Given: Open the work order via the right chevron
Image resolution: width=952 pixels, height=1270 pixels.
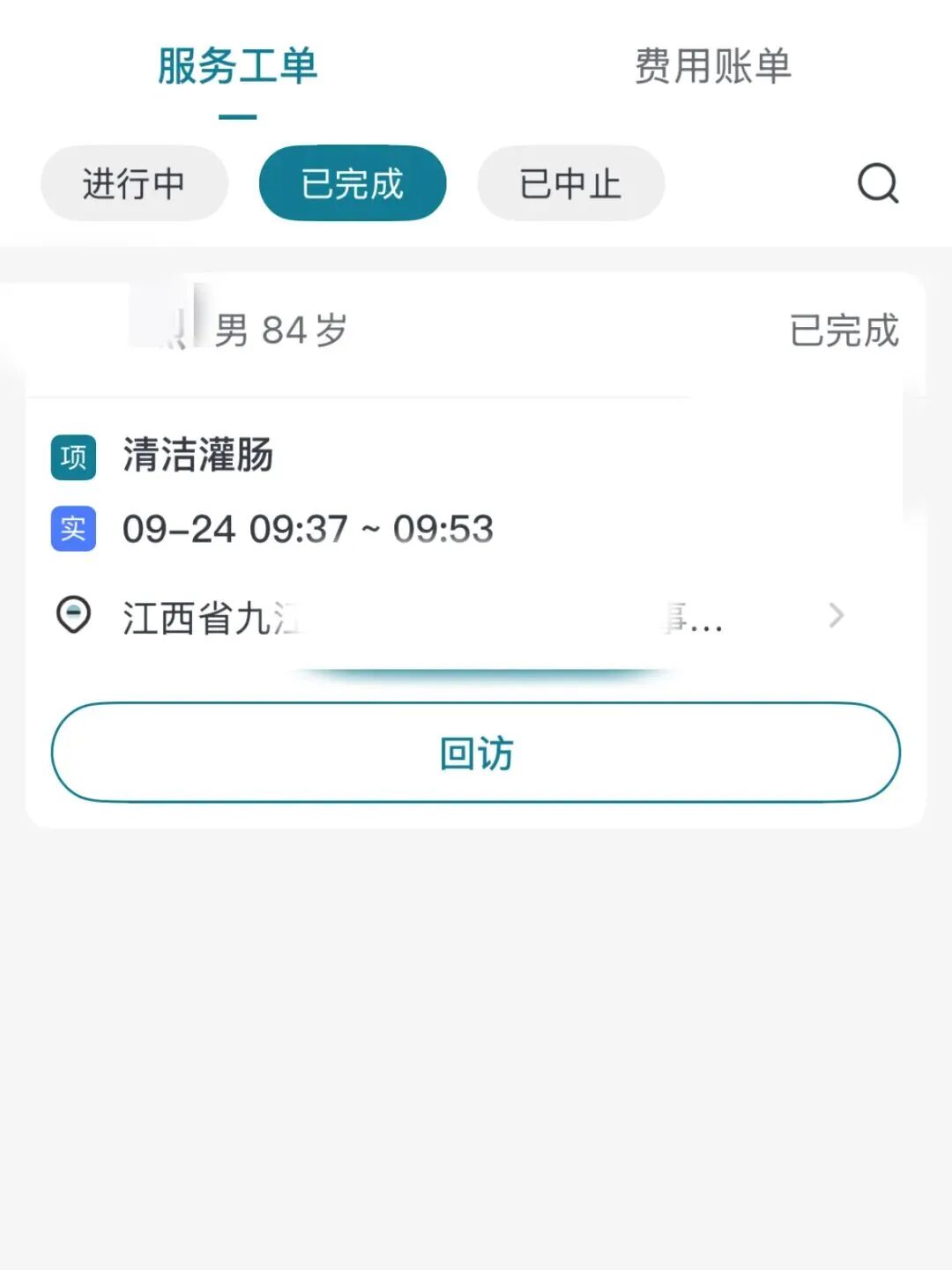Looking at the screenshot, I should point(836,615).
